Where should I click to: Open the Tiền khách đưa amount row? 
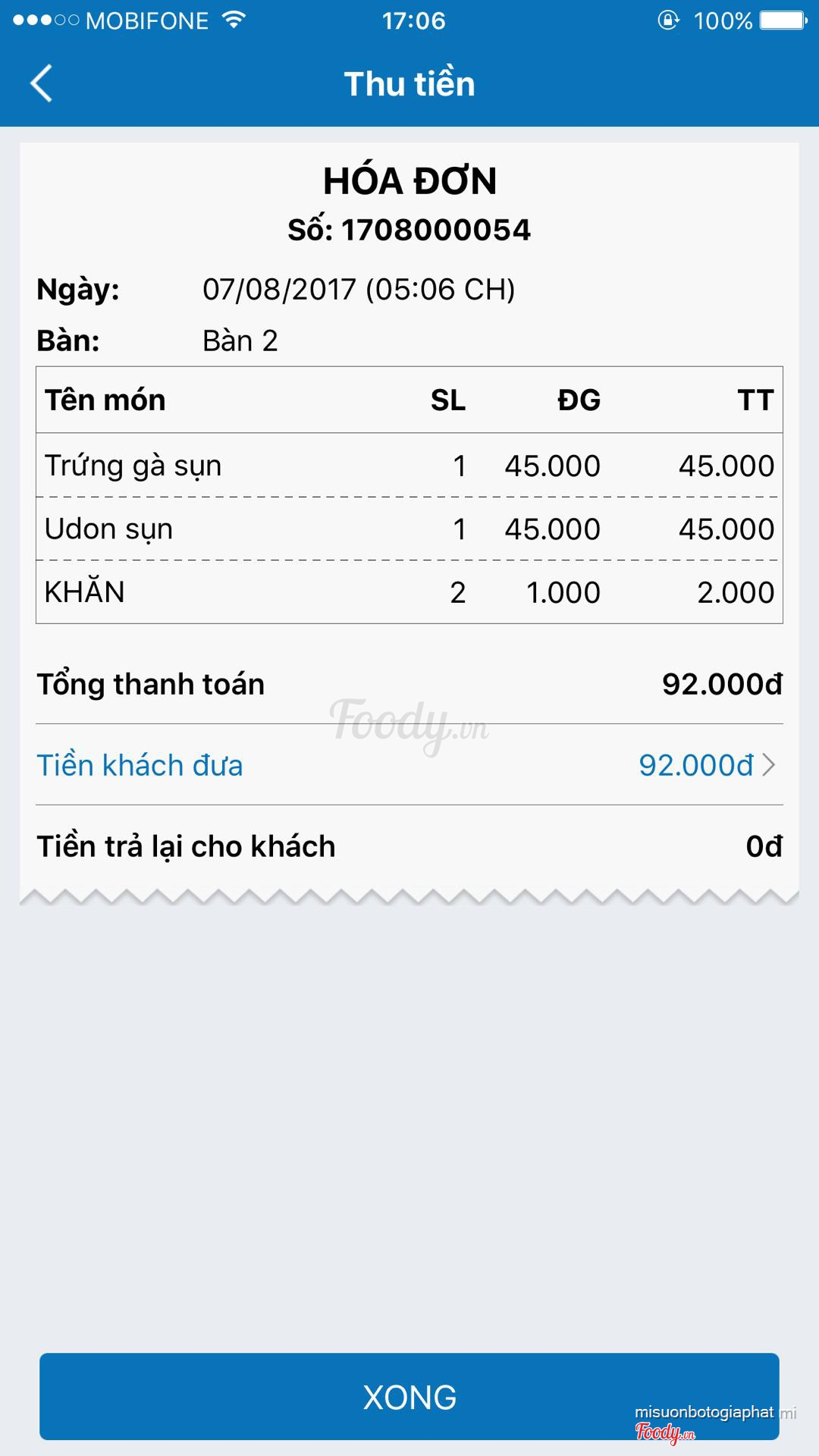point(409,765)
